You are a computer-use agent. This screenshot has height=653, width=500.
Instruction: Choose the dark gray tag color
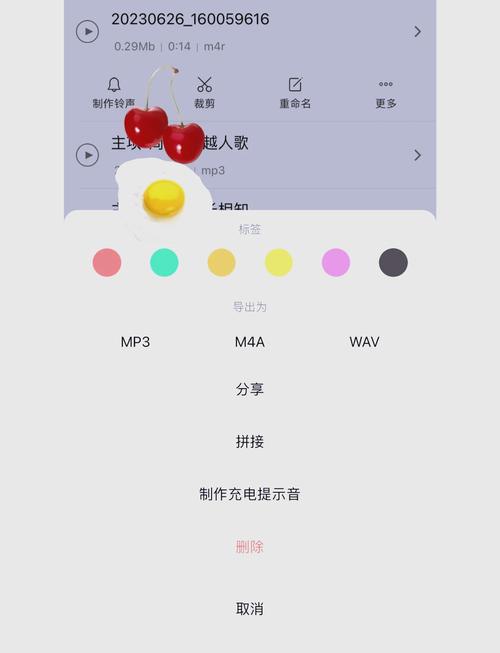[393, 262]
